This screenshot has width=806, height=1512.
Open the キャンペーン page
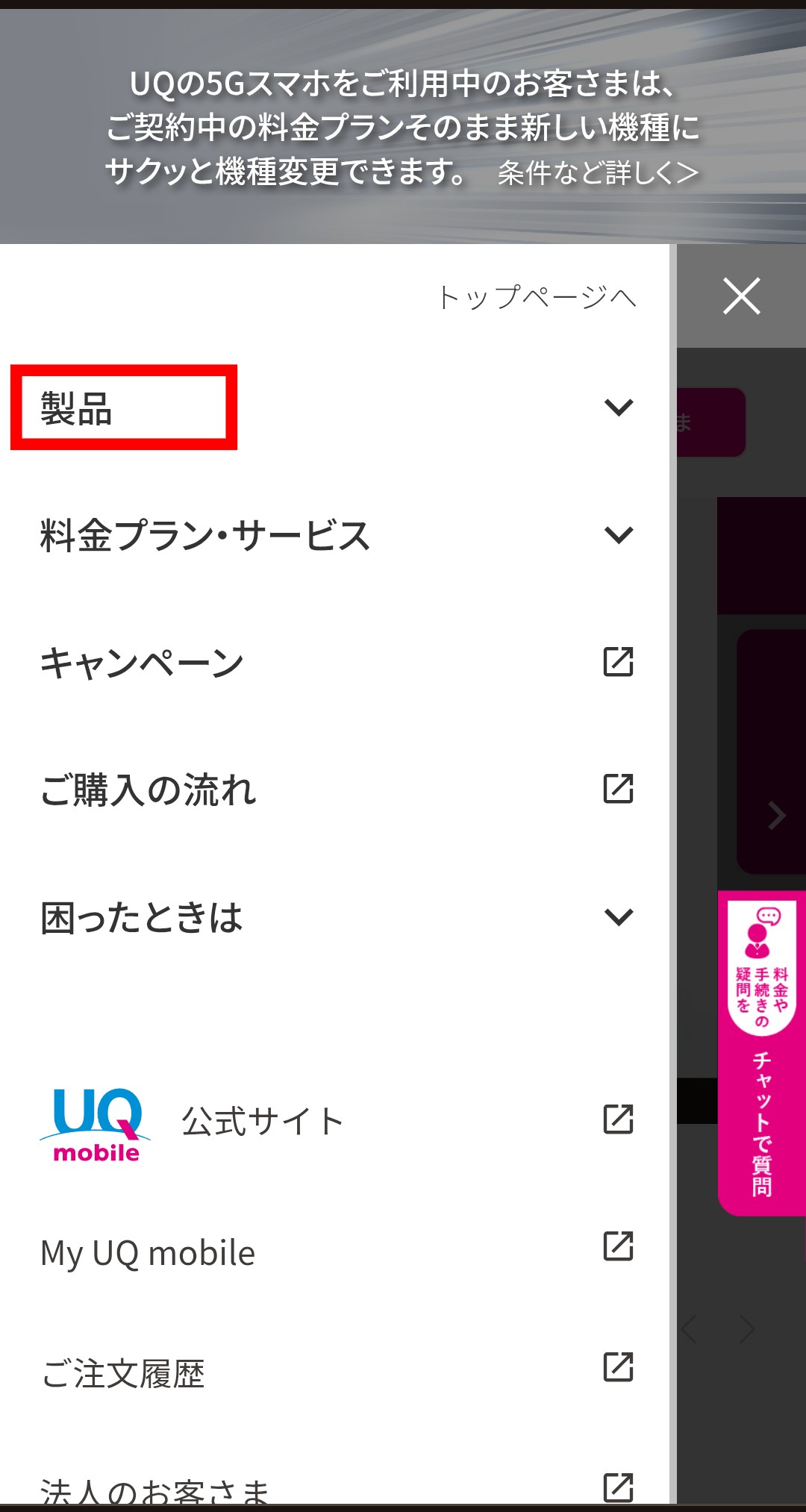(x=336, y=662)
